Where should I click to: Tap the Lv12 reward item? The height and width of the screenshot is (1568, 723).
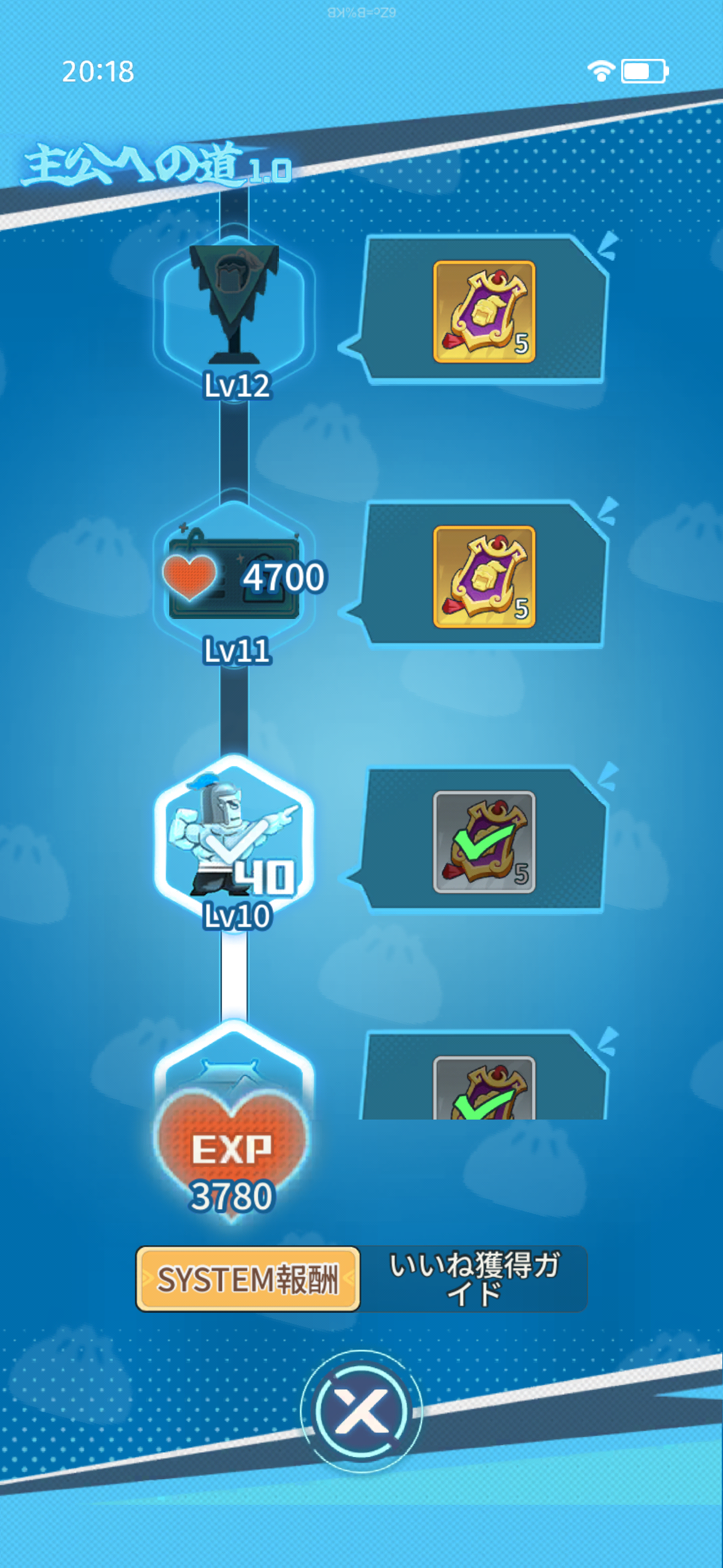[x=484, y=312]
